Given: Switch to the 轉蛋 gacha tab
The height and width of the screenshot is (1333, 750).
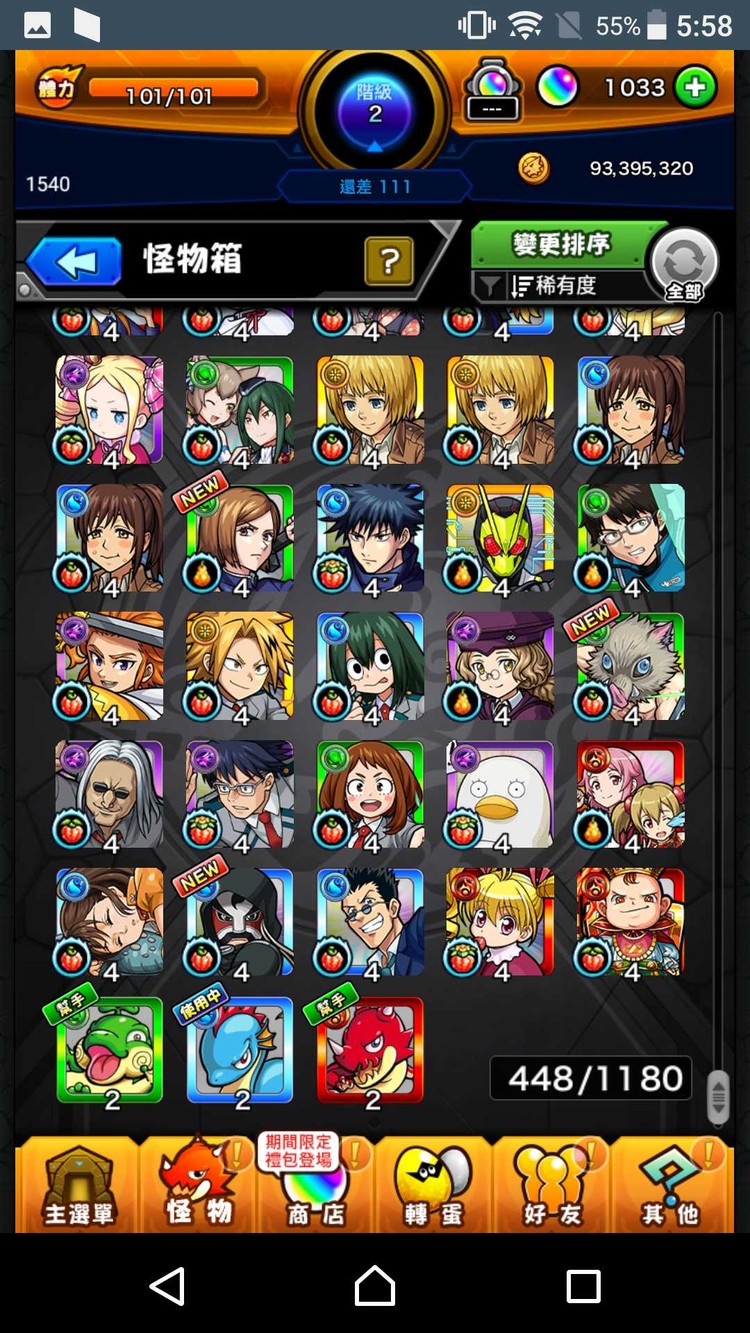Looking at the screenshot, I should click(433, 1185).
